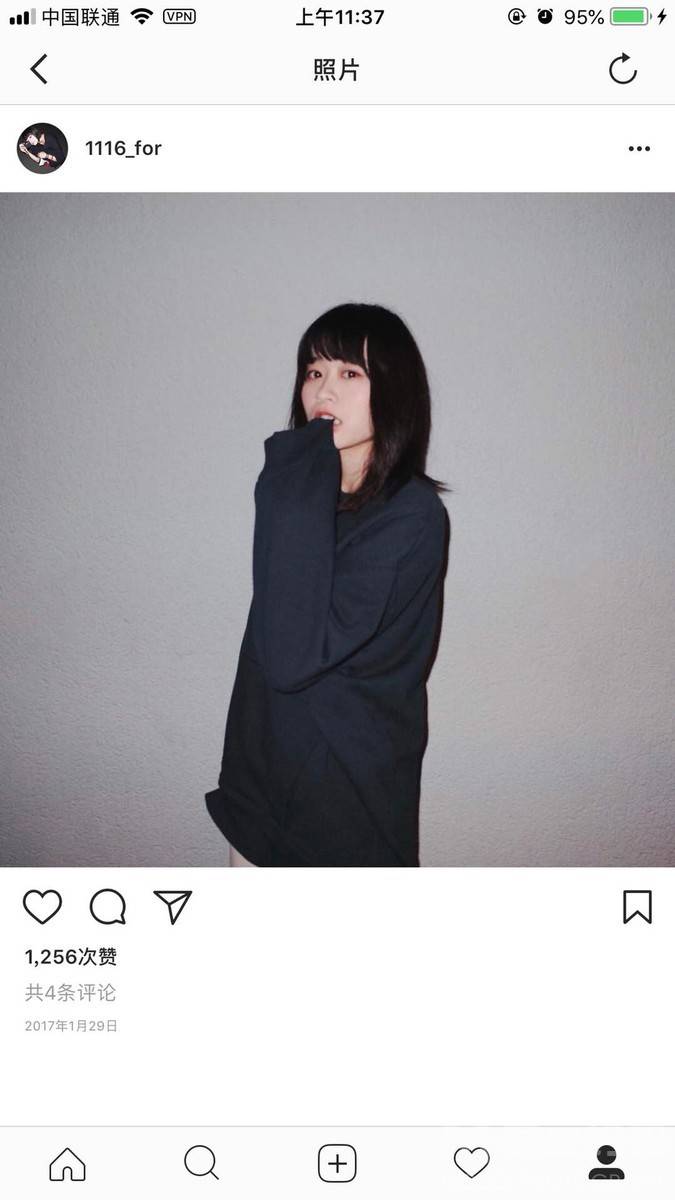Viewport: 675px width, 1200px height.
Task: View all 4 comments
Action: pos(71,993)
